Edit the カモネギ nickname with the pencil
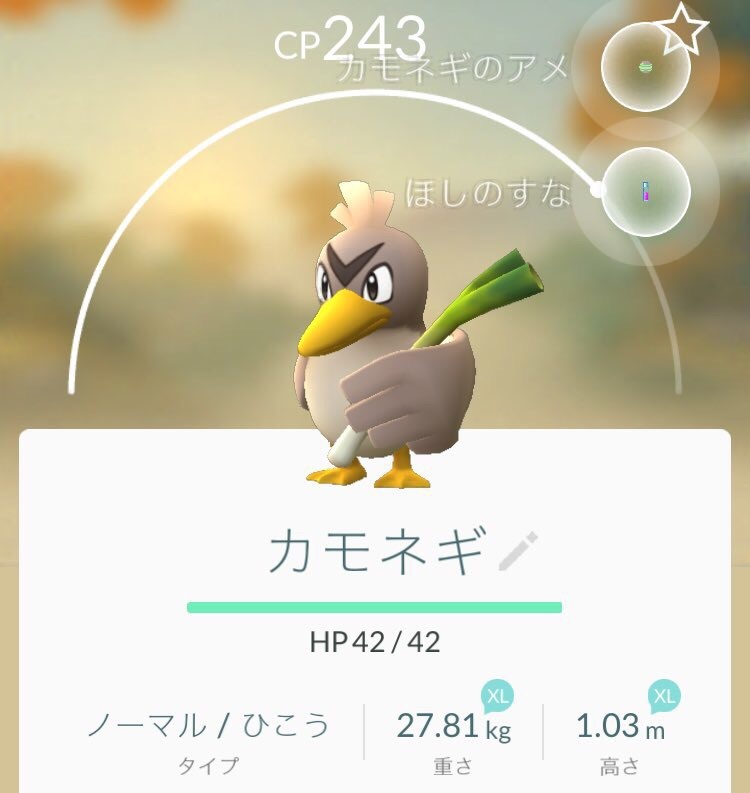750x793 pixels. [x=518, y=551]
